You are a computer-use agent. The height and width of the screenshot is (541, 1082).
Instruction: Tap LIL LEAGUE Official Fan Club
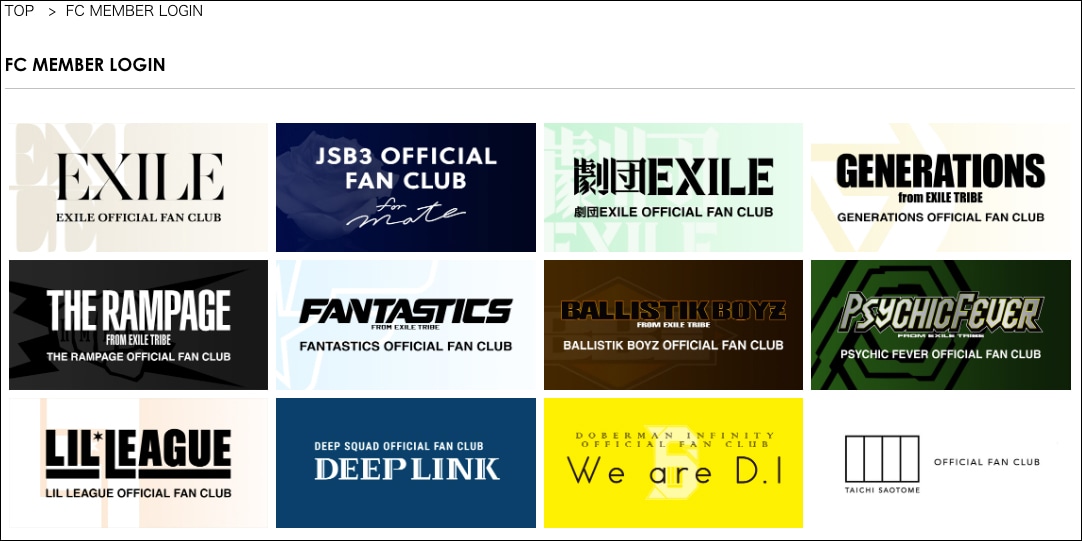click(x=138, y=463)
